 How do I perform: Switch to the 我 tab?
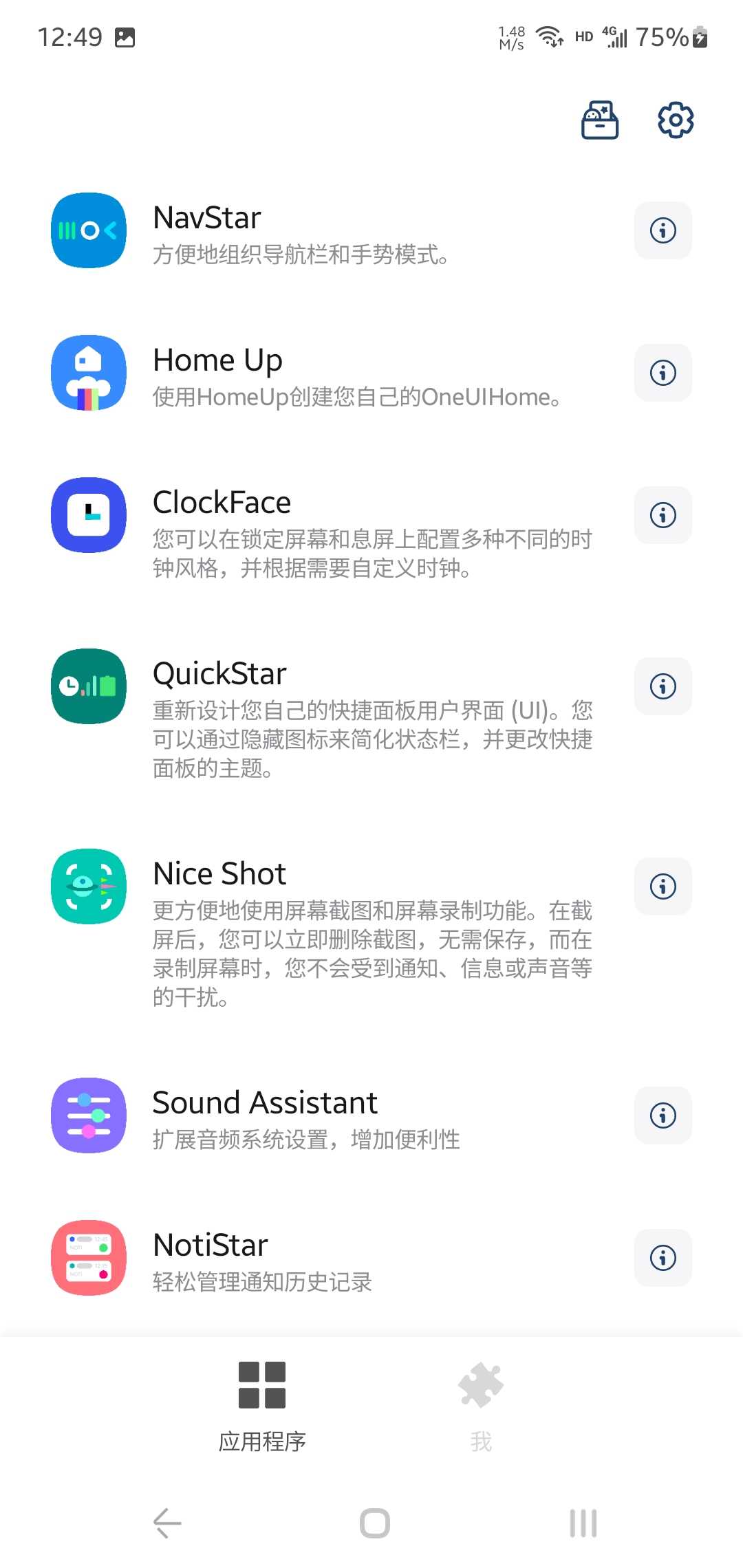click(481, 1404)
